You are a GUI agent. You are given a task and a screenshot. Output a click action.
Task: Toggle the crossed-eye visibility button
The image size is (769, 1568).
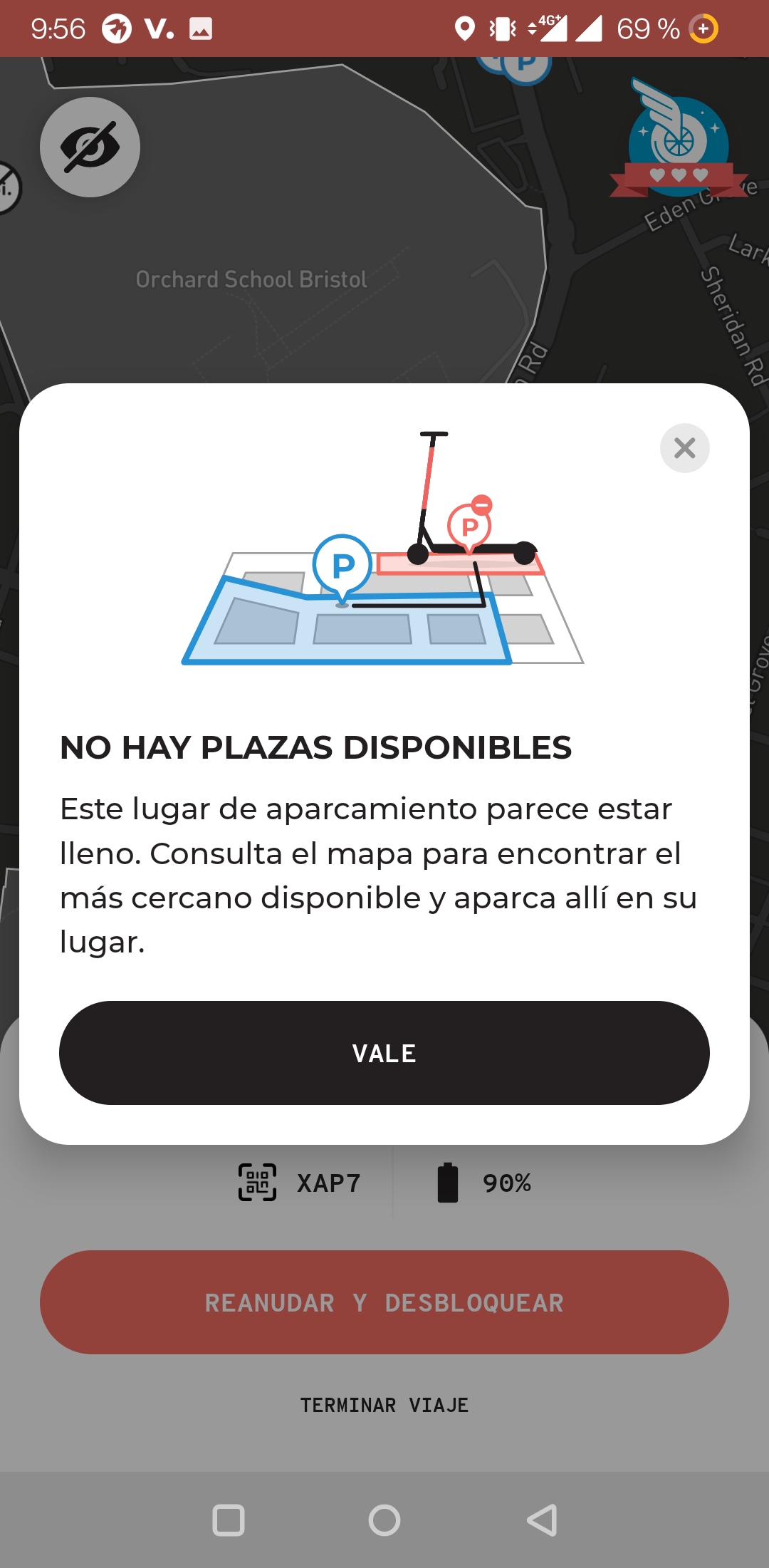pos(90,147)
